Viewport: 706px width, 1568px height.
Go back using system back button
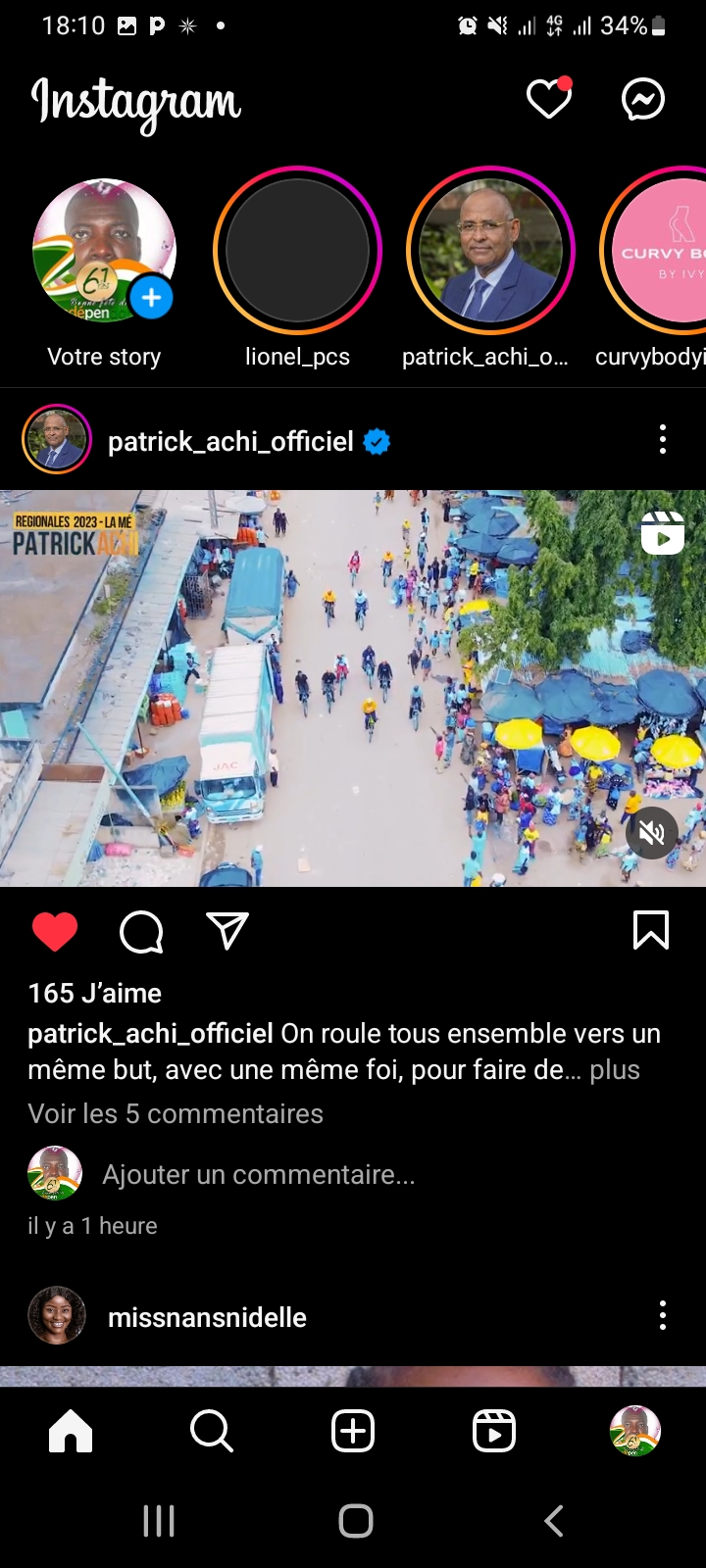click(554, 1521)
